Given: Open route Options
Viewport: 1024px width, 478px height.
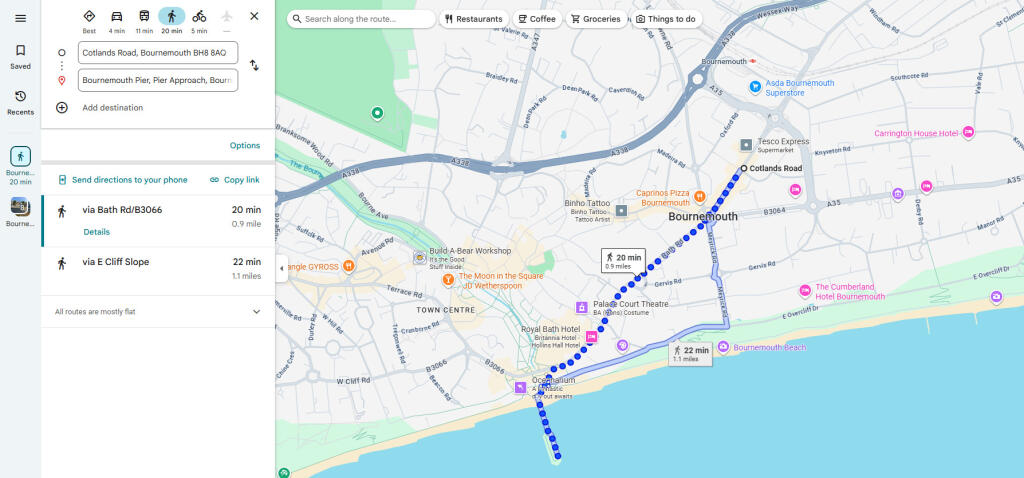Looking at the screenshot, I should point(245,145).
